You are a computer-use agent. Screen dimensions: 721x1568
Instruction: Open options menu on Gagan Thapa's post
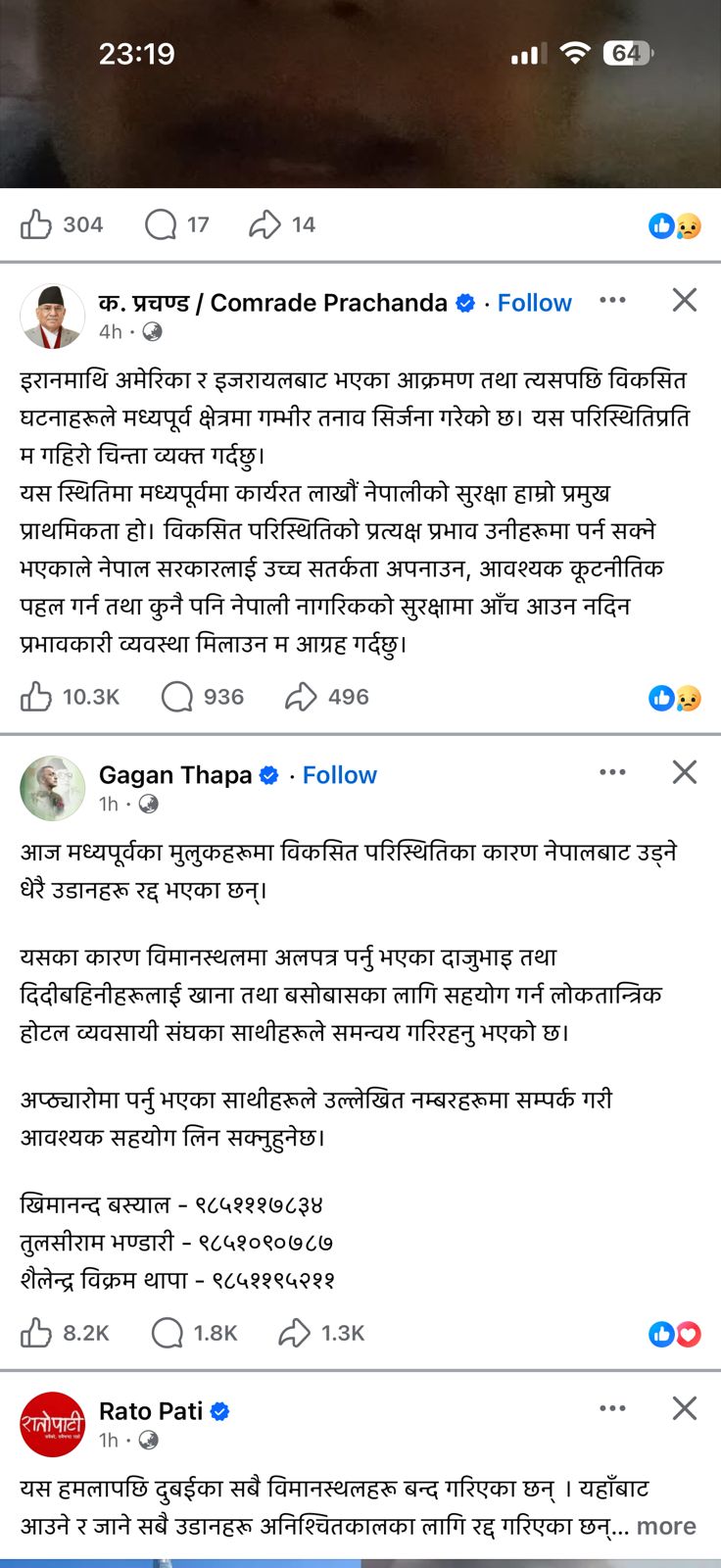click(x=612, y=772)
